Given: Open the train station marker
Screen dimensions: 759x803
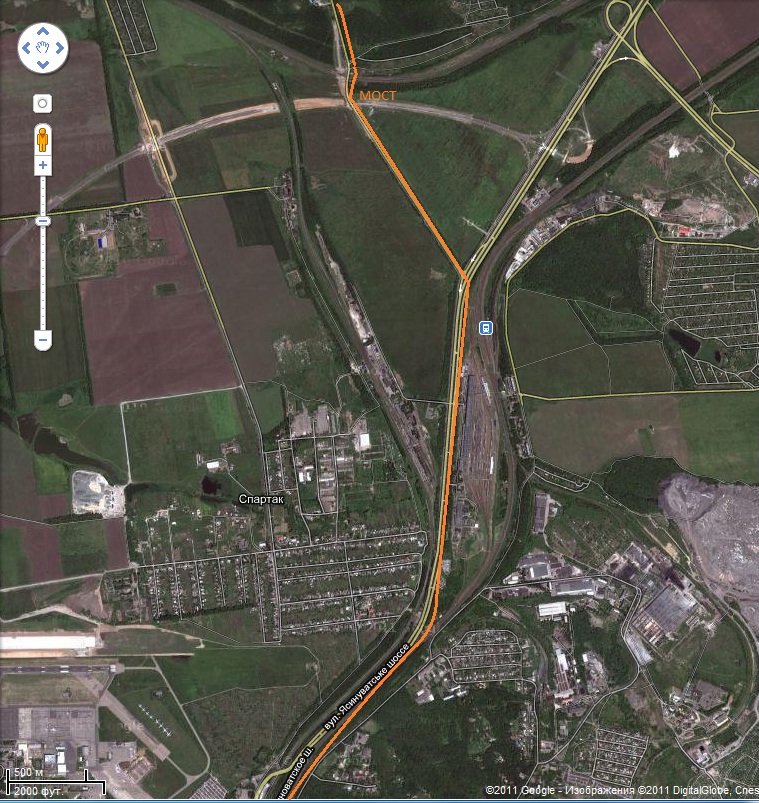Looking at the screenshot, I should (x=485, y=327).
